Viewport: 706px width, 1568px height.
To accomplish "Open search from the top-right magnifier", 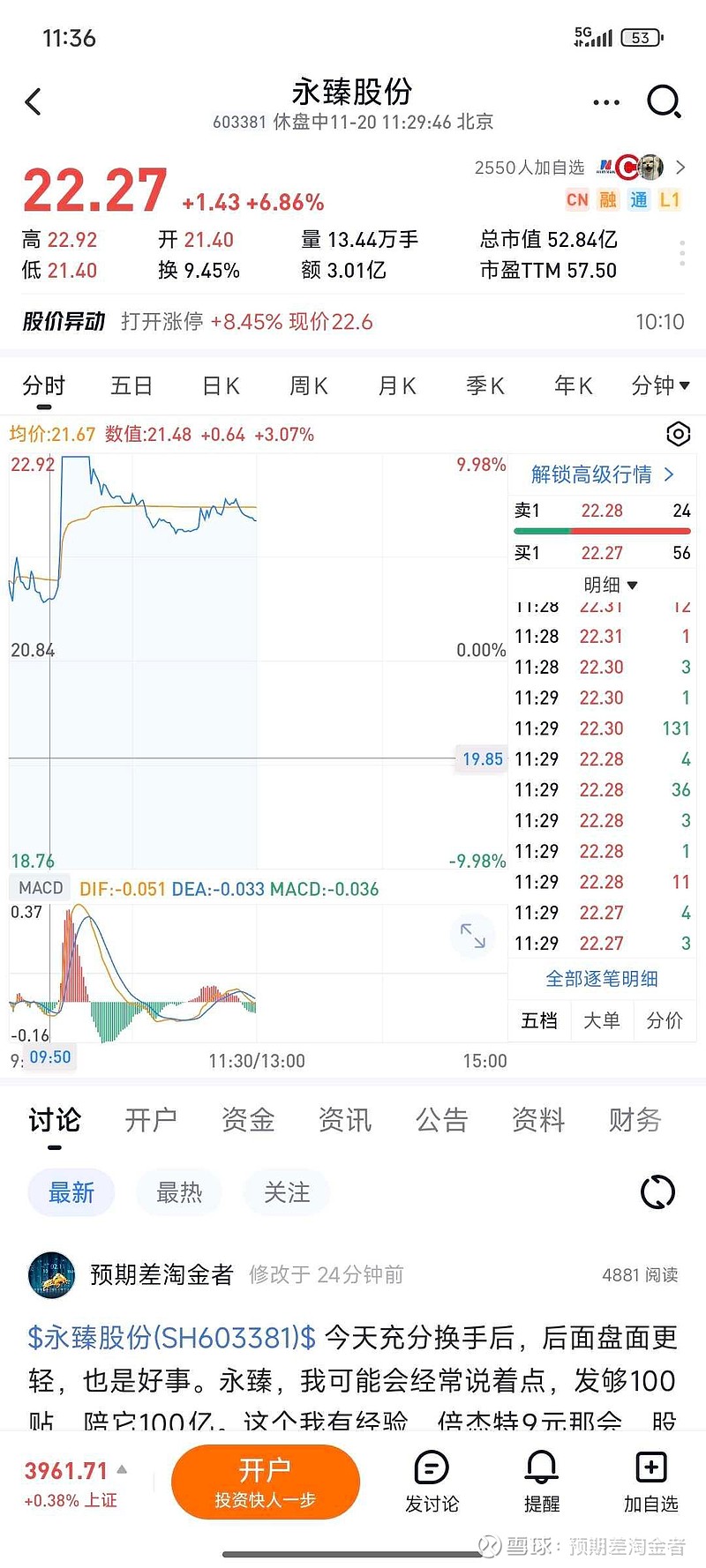I will [x=664, y=101].
